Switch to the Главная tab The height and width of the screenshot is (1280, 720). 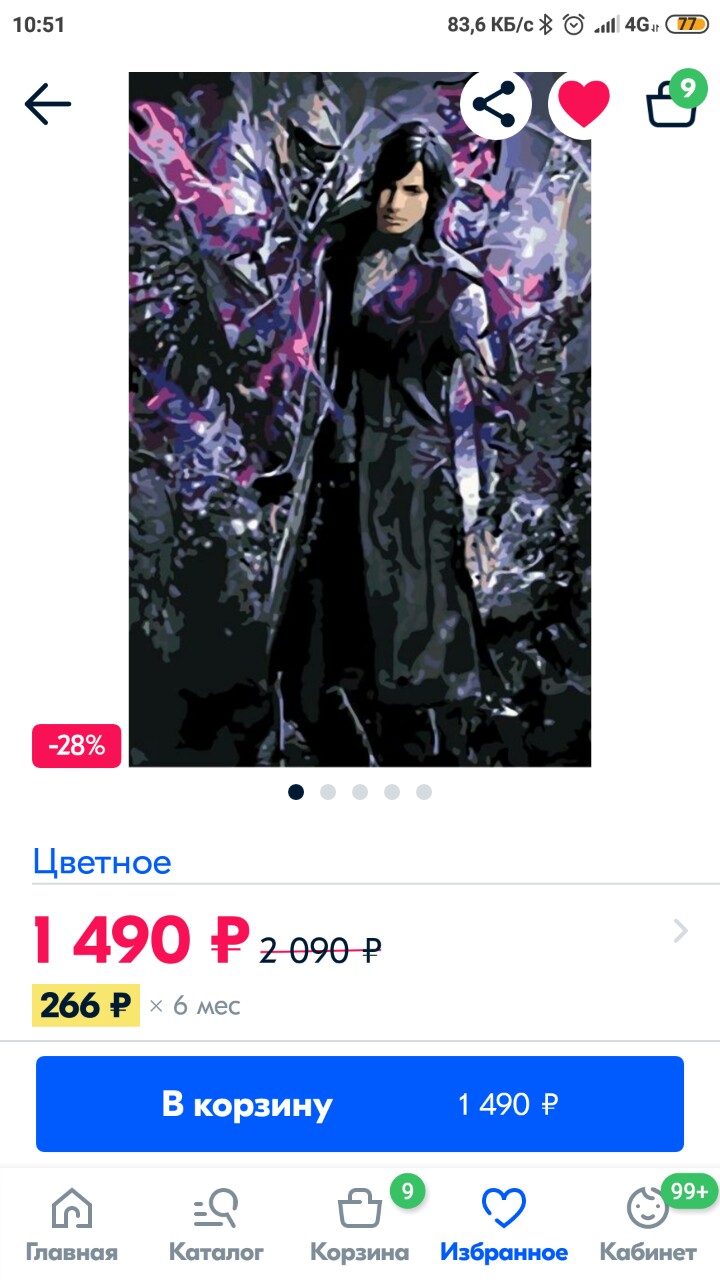[x=71, y=1224]
